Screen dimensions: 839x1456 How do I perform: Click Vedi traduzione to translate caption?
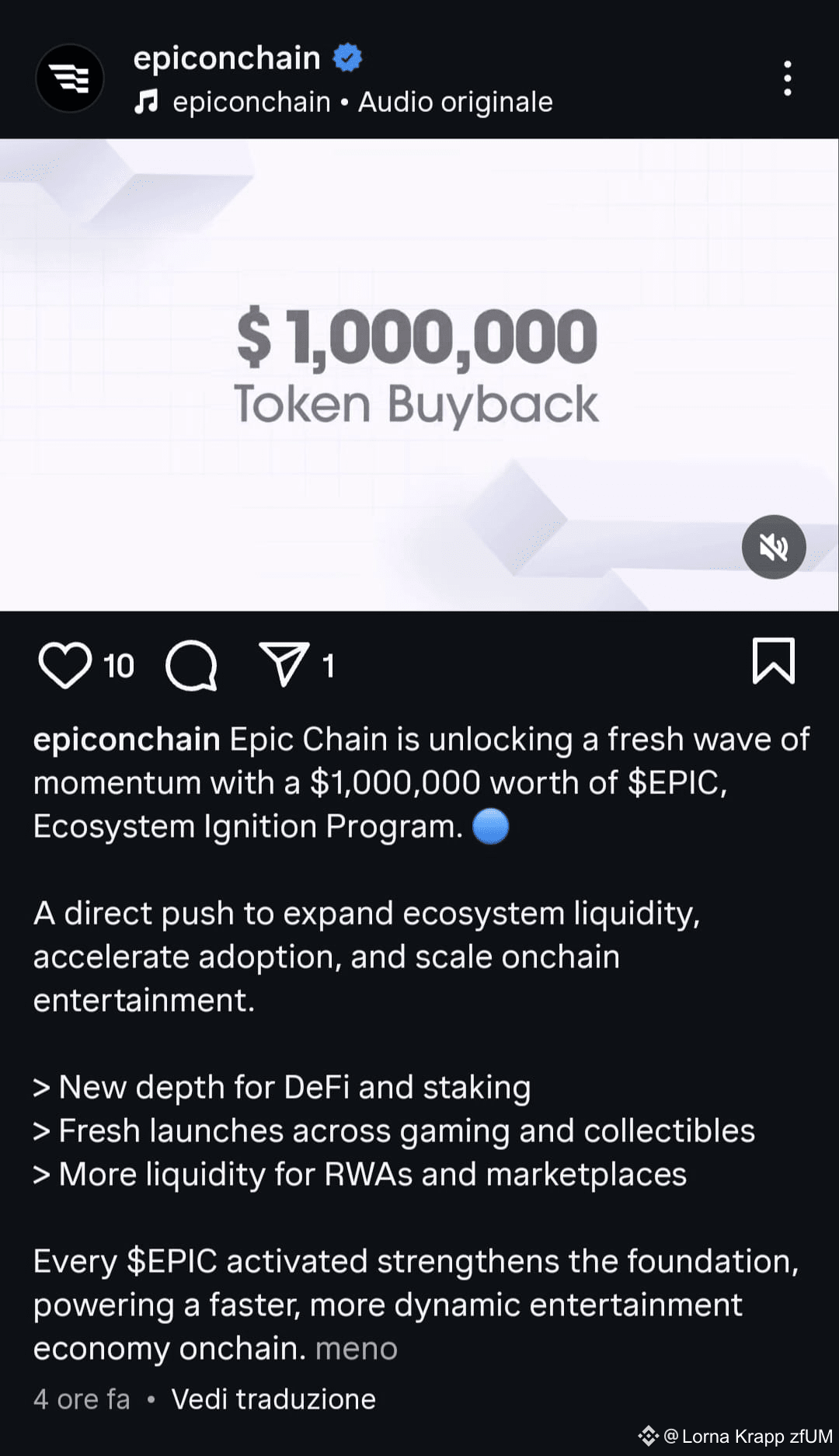[x=273, y=1398]
